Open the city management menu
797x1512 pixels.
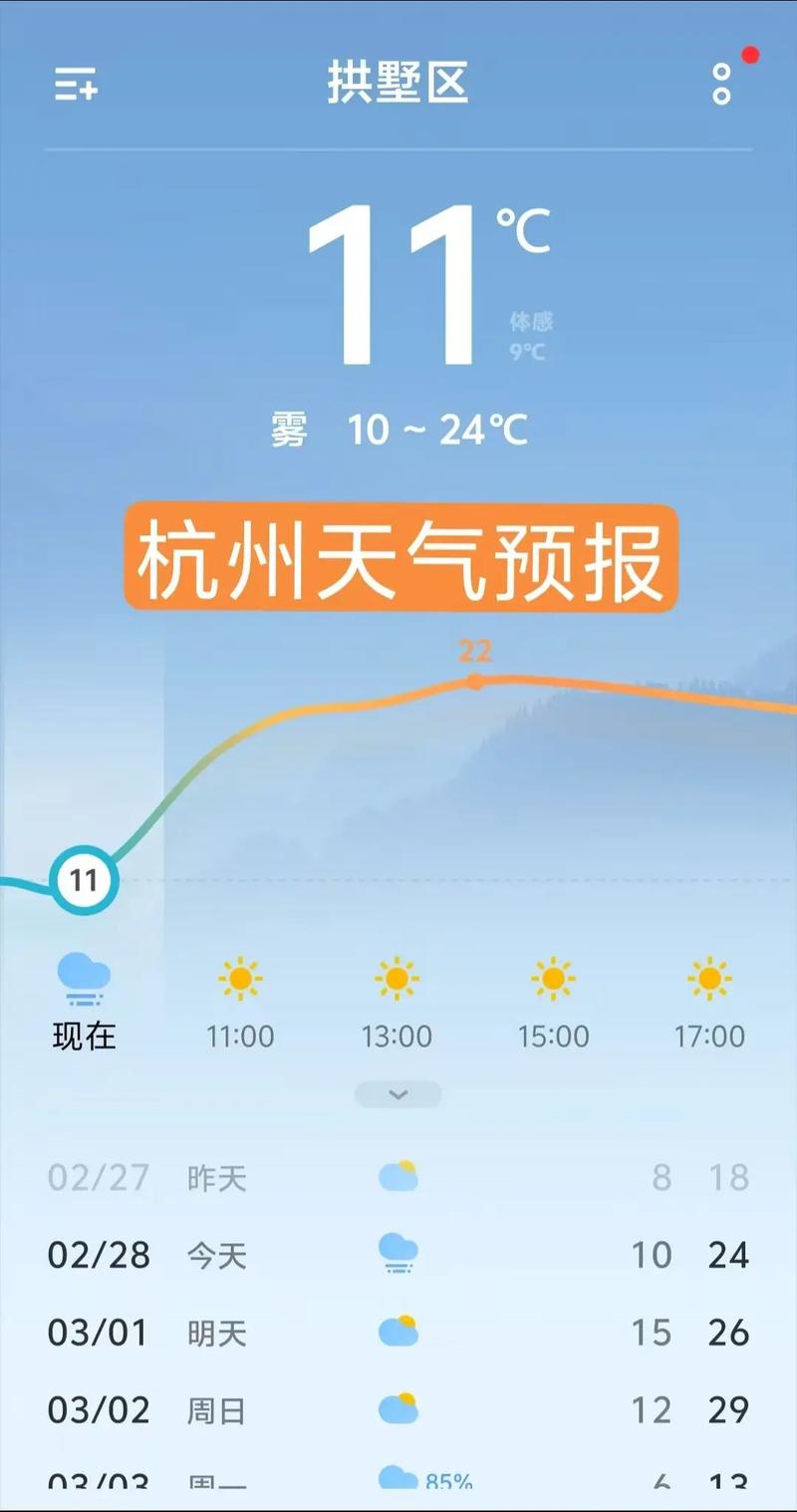(x=75, y=85)
